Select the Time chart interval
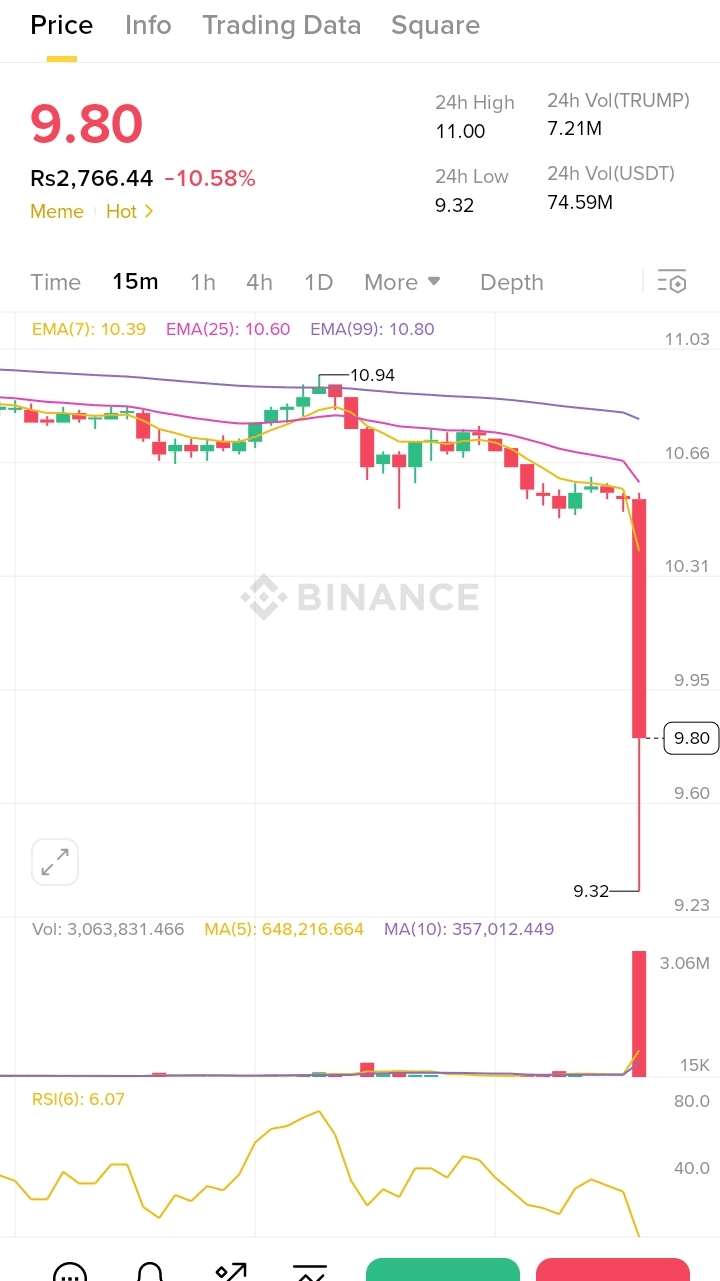 point(55,282)
